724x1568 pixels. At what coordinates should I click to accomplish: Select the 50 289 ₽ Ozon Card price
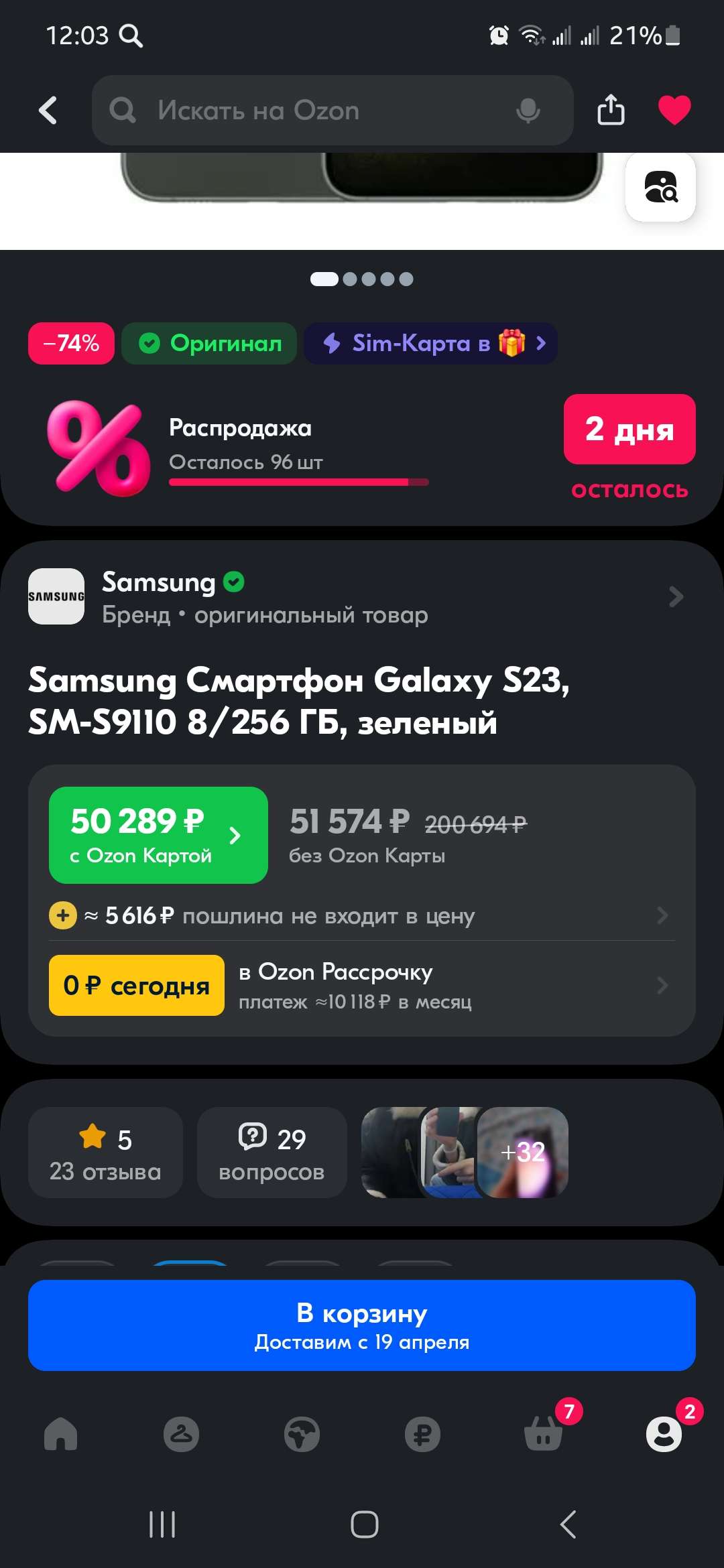click(x=158, y=835)
